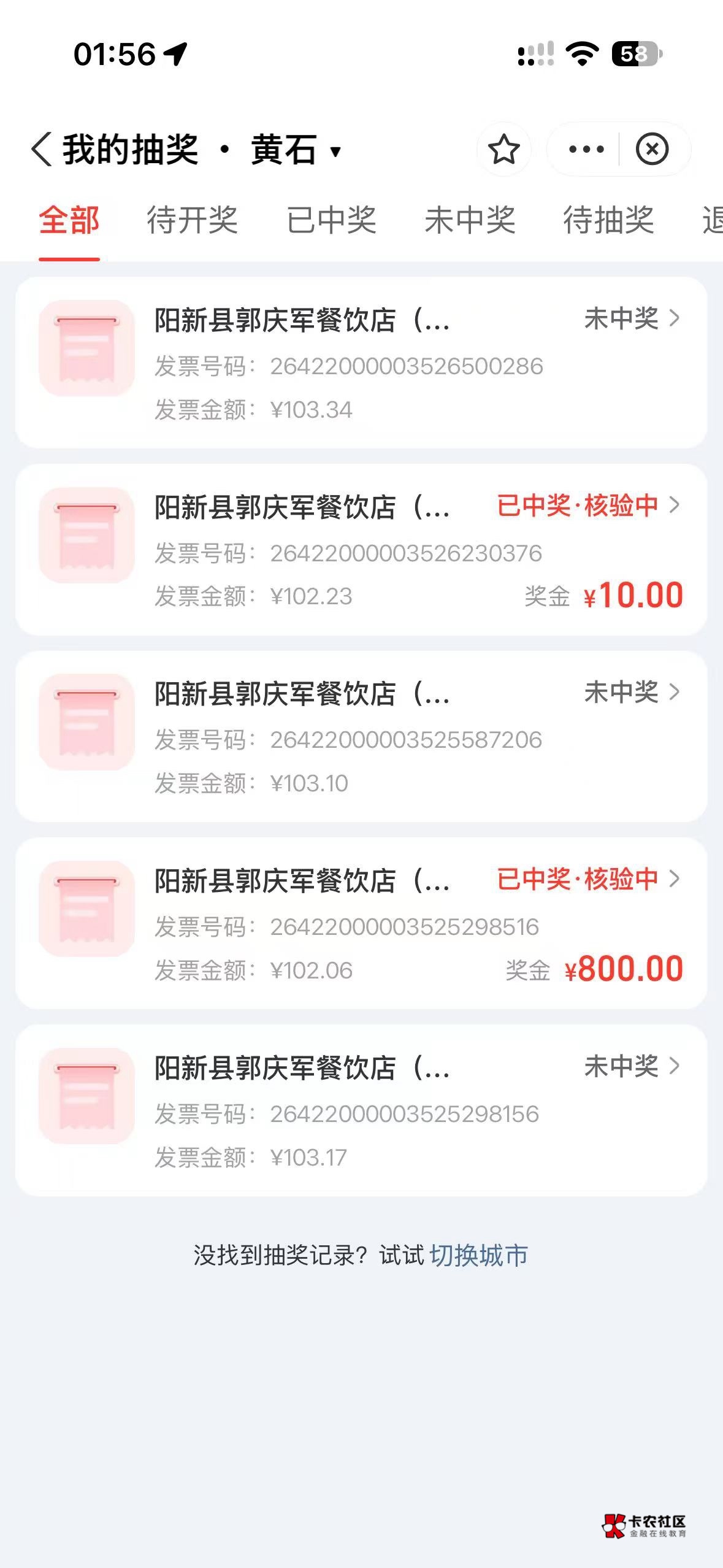The width and height of the screenshot is (723, 1568).
Task: Switch to the 待开奖 tab
Action: (x=192, y=220)
